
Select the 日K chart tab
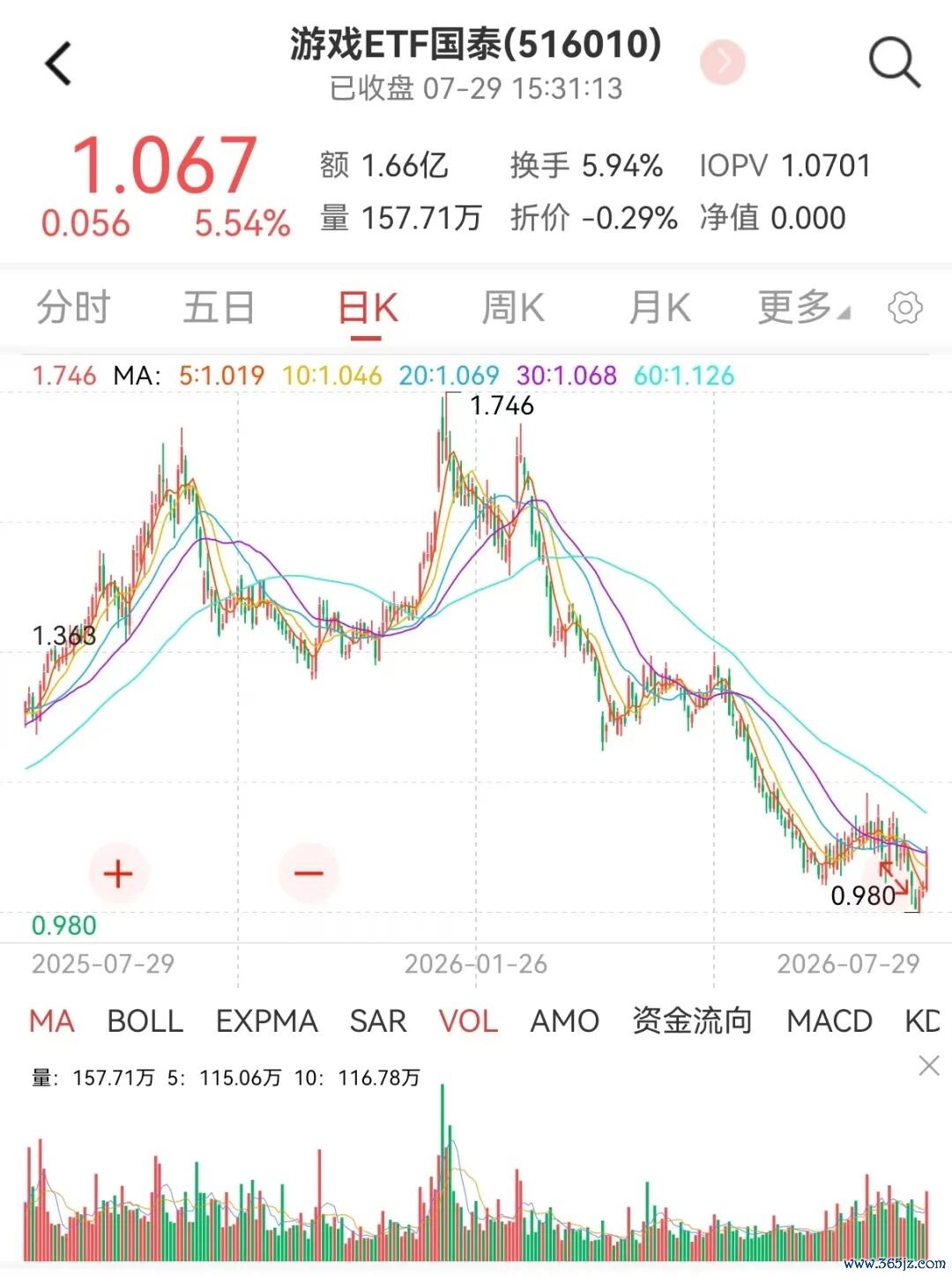pos(368,309)
